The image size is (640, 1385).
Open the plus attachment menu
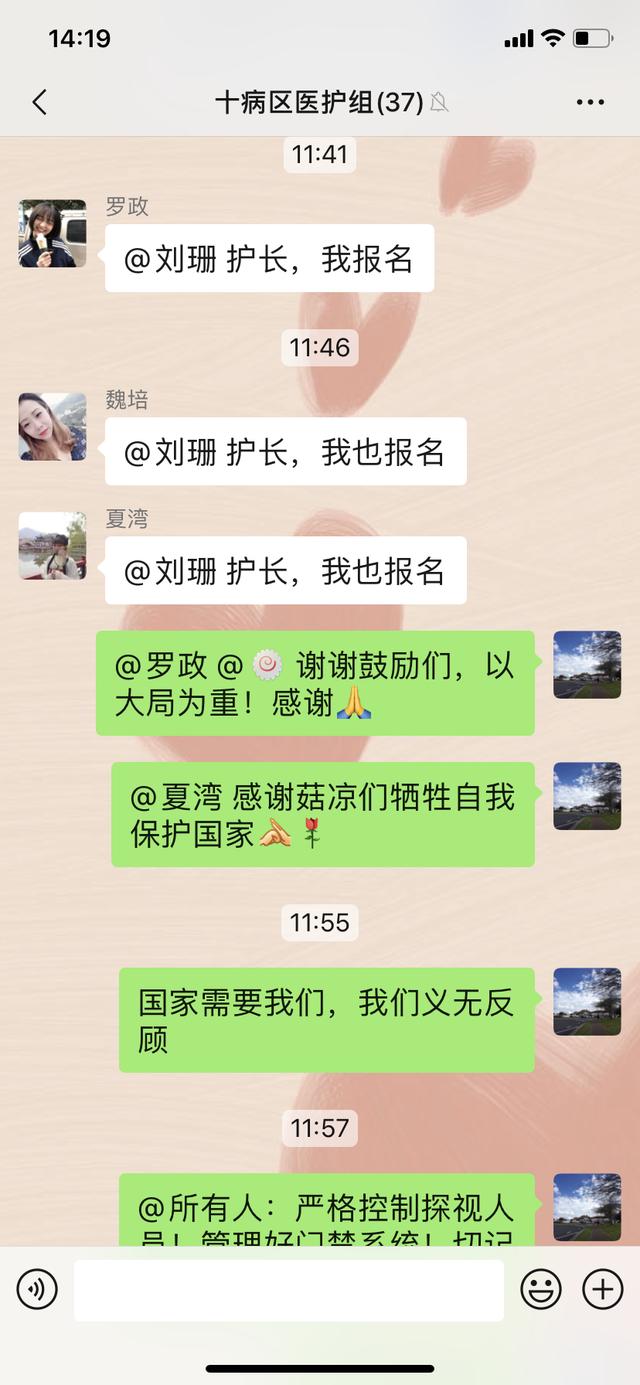coord(602,1290)
